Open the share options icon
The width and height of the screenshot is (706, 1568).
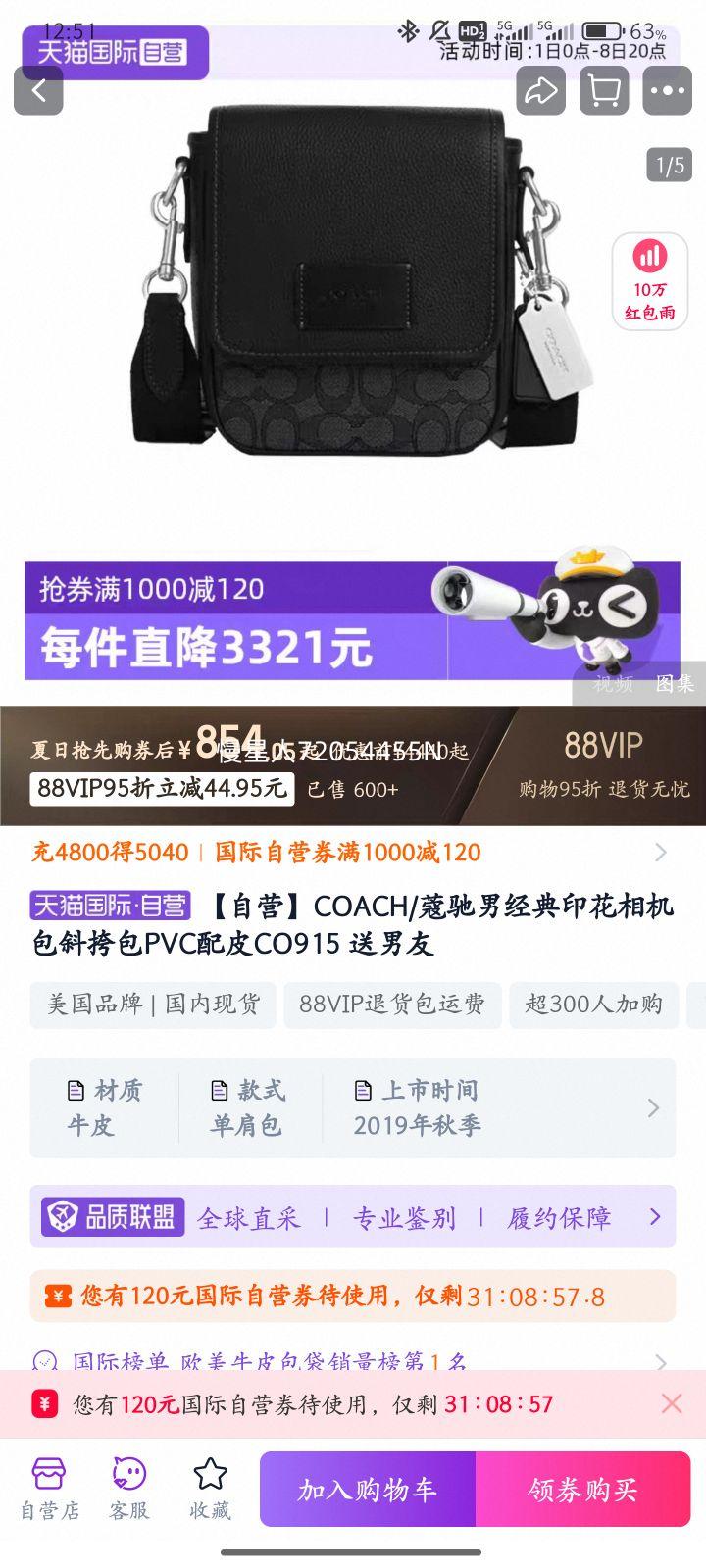pyautogui.click(x=540, y=92)
